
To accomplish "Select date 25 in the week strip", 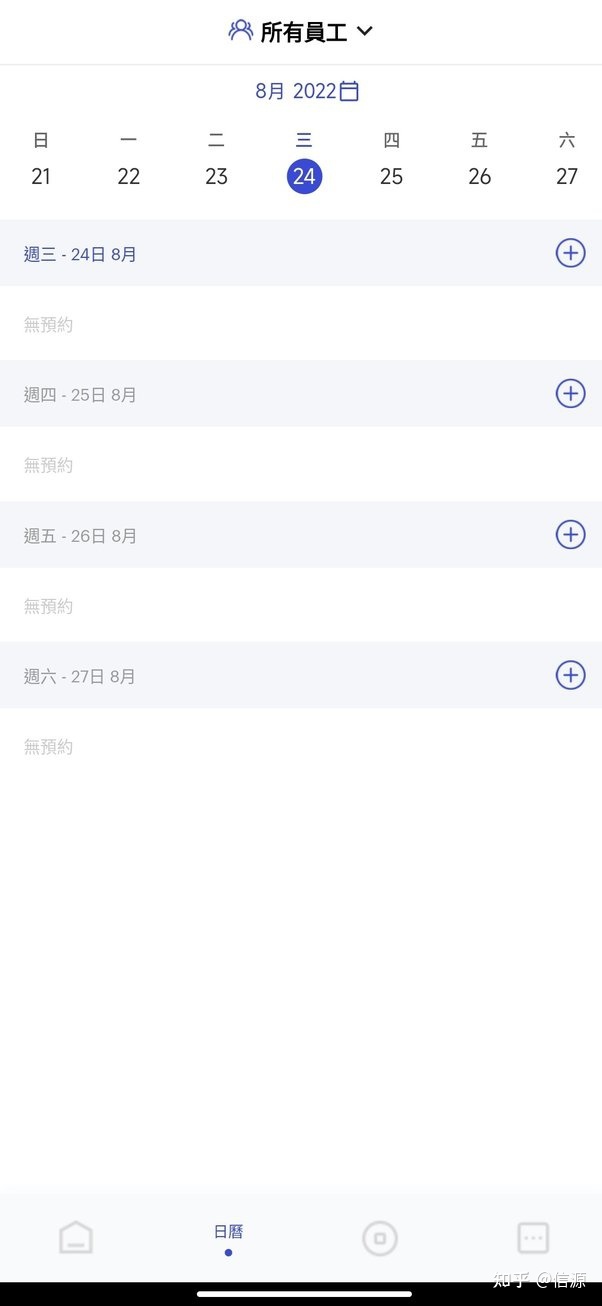I will point(392,177).
